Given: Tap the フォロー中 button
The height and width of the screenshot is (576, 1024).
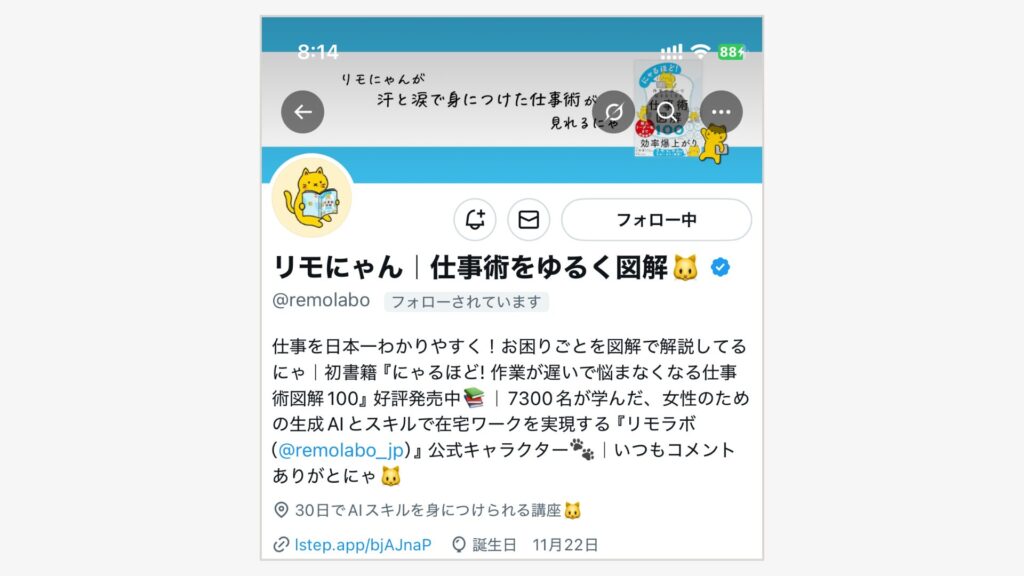Looking at the screenshot, I should pos(656,220).
